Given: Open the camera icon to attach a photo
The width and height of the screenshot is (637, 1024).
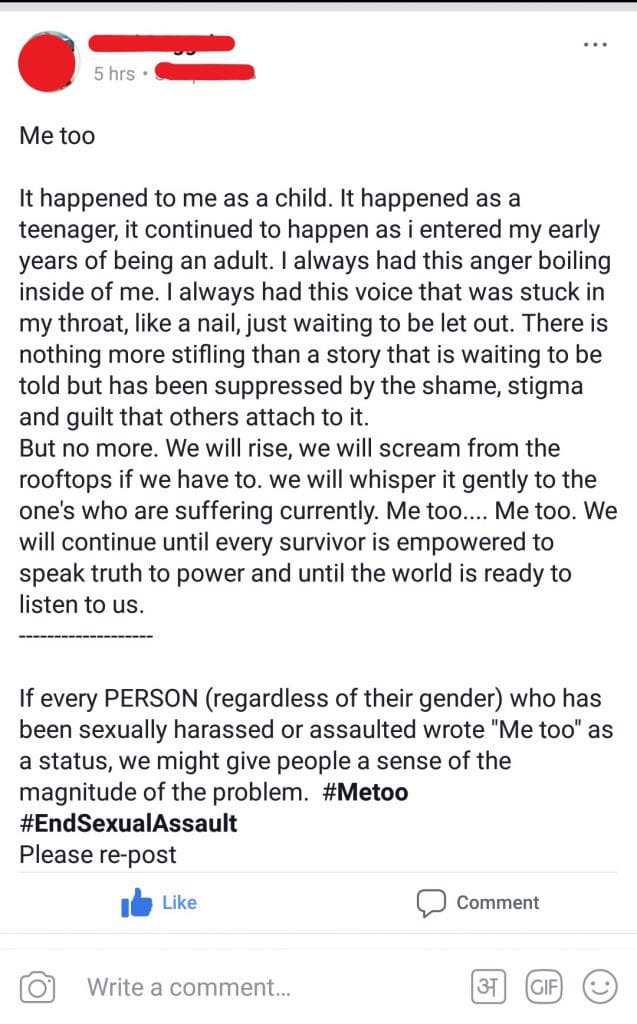Looking at the screenshot, I should pos(37,988).
